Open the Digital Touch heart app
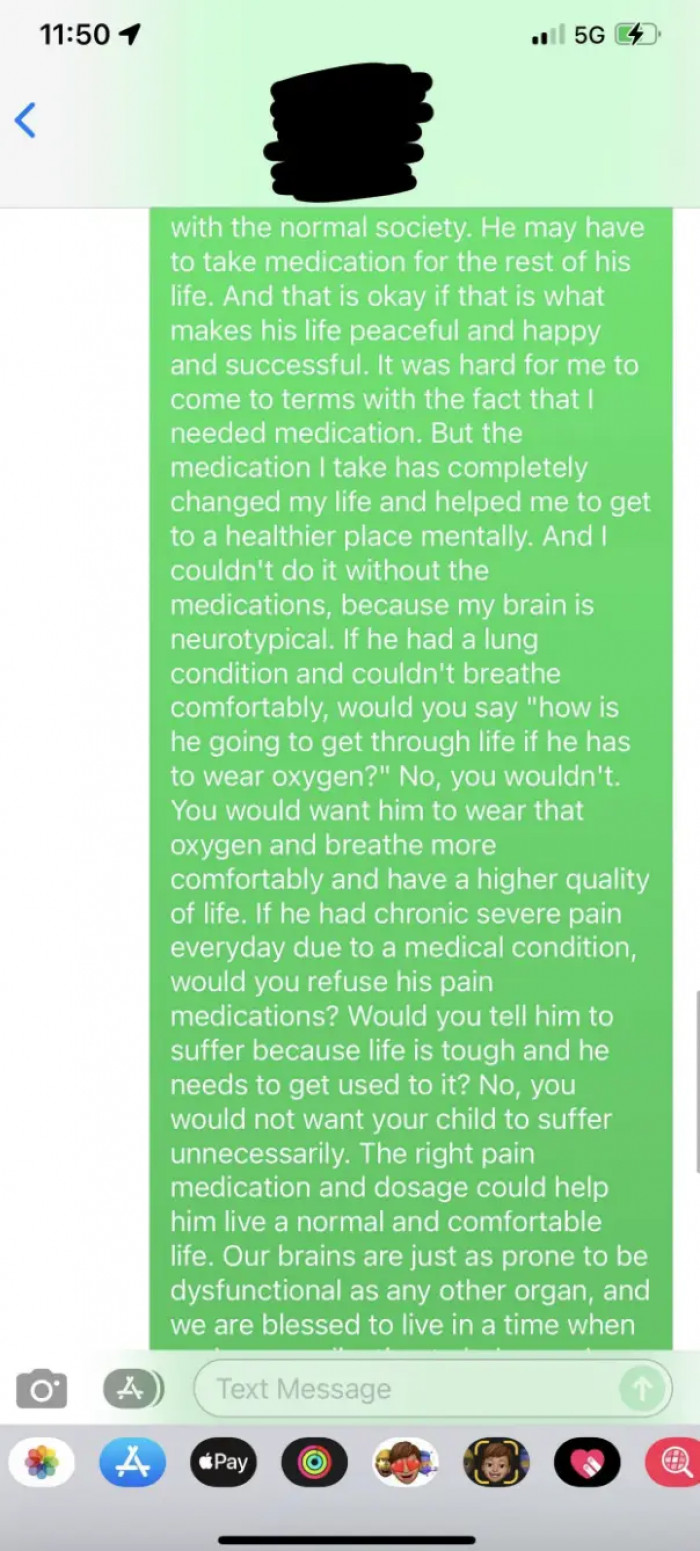Image resolution: width=700 pixels, height=1551 pixels. 587,1463
